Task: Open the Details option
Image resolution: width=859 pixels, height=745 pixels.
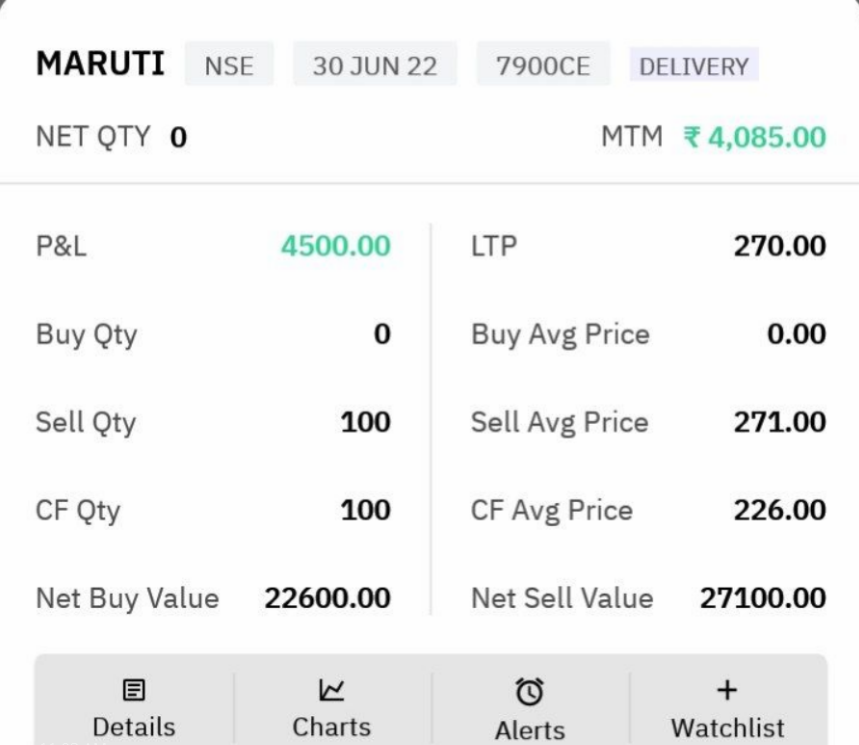Action: pyautogui.click(x=134, y=708)
